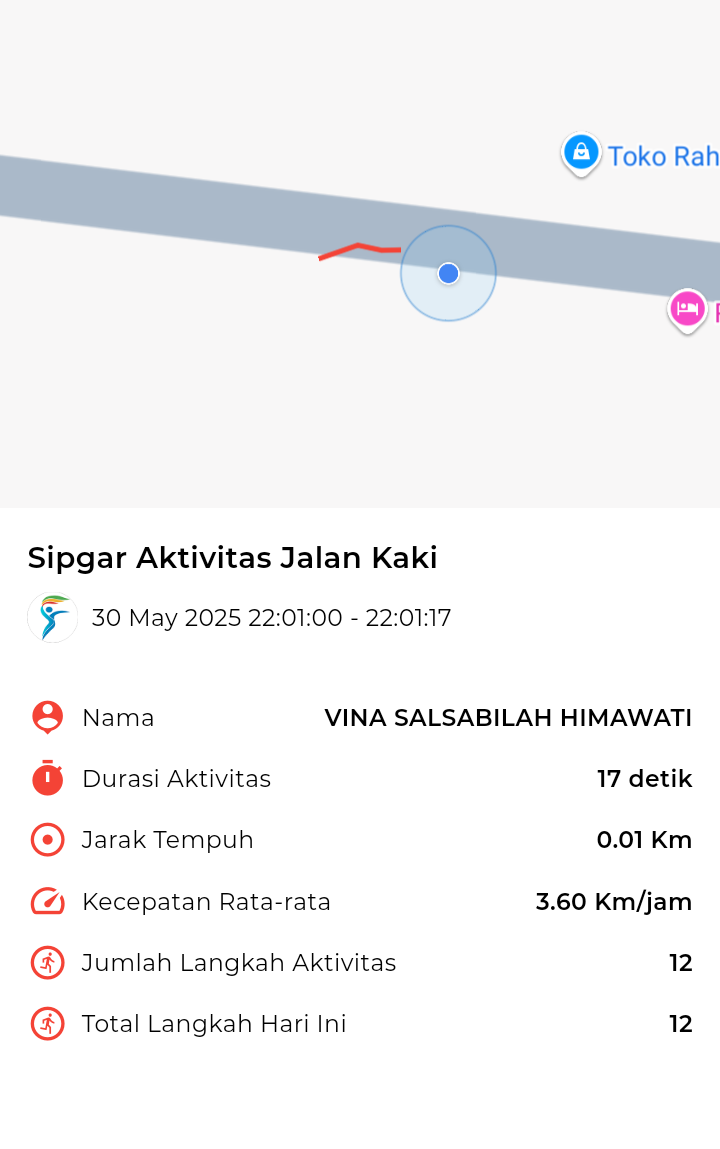Click the activity title Sipgar Aktivitas Jalan Kaki

pyautogui.click(x=233, y=558)
